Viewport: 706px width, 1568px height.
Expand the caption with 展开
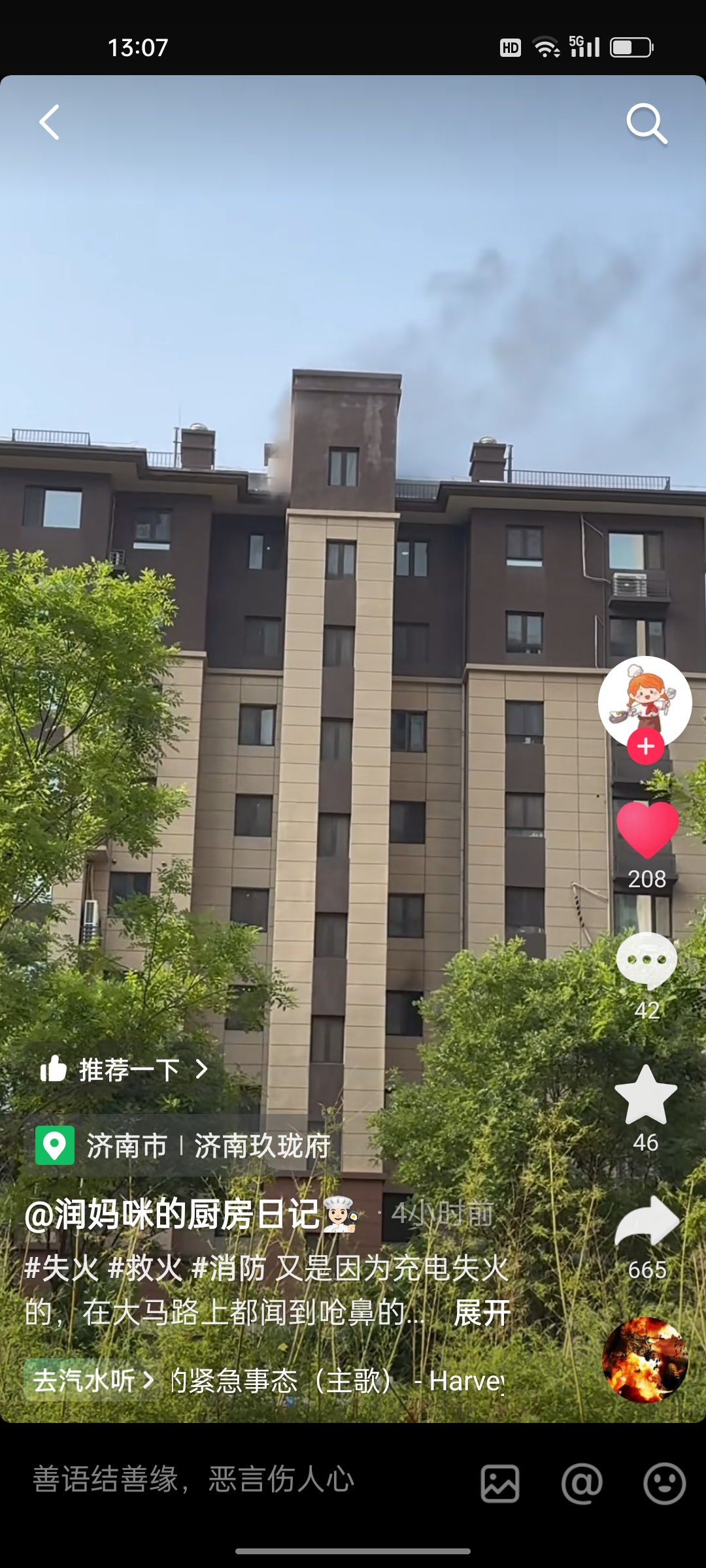(x=482, y=1313)
